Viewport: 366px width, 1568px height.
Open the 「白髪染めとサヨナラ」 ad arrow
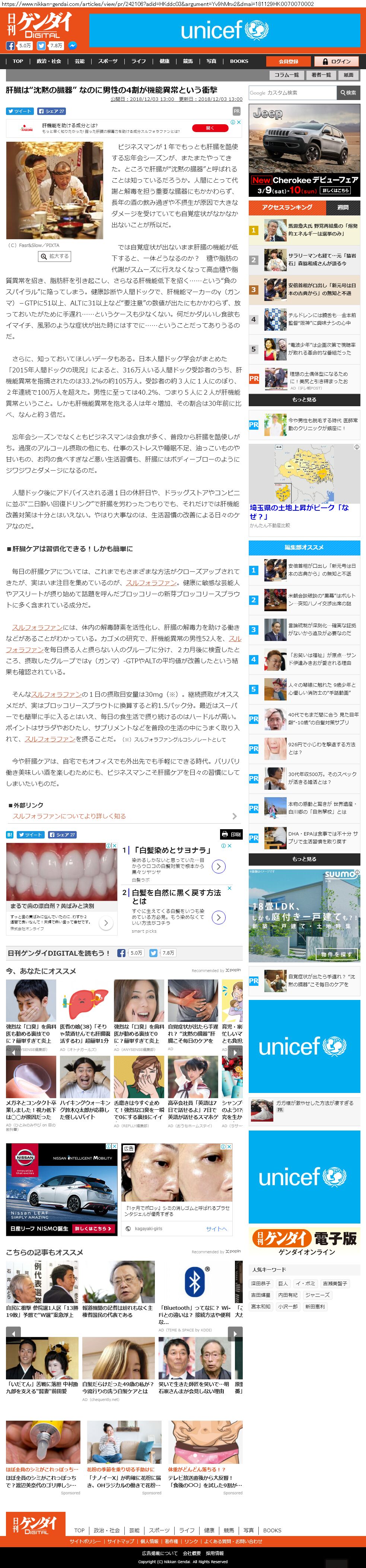(x=219, y=866)
